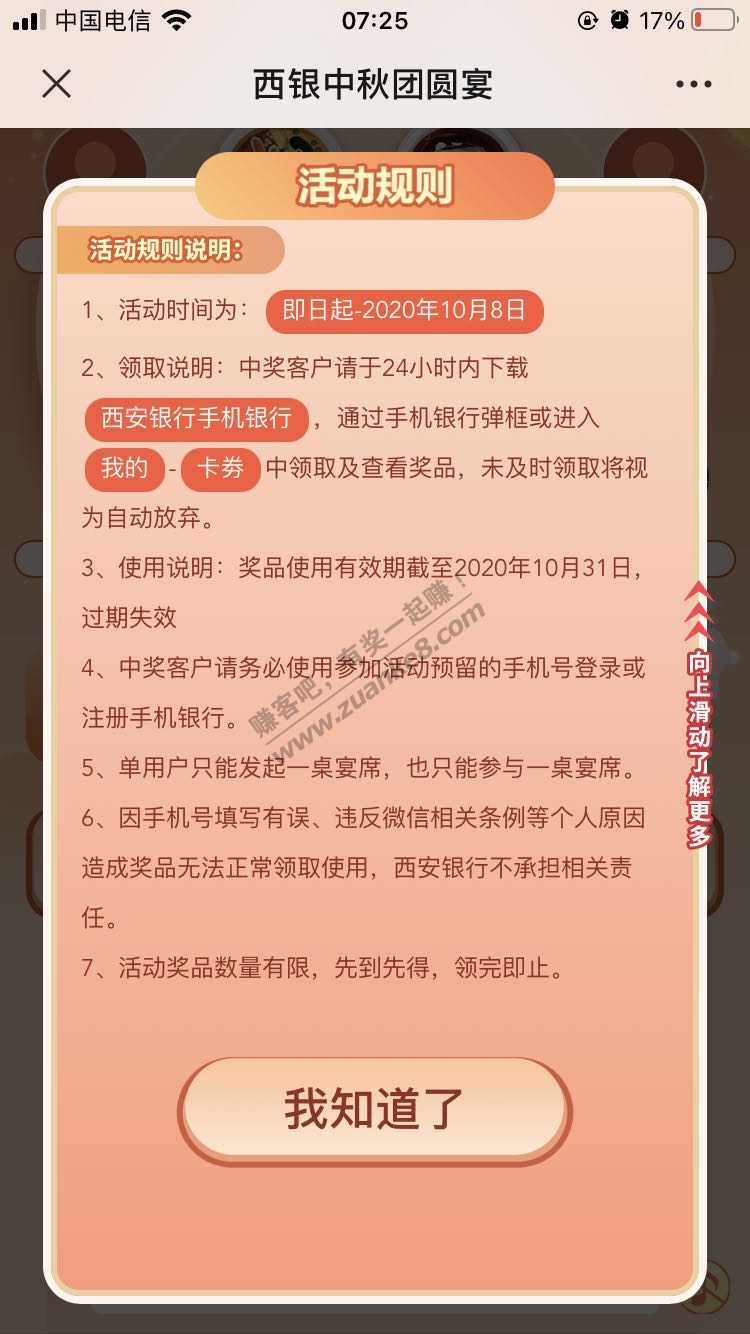Image resolution: width=750 pixels, height=1334 pixels.
Task: Open the three-dot more menu
Action: click(x=693, y=84)
